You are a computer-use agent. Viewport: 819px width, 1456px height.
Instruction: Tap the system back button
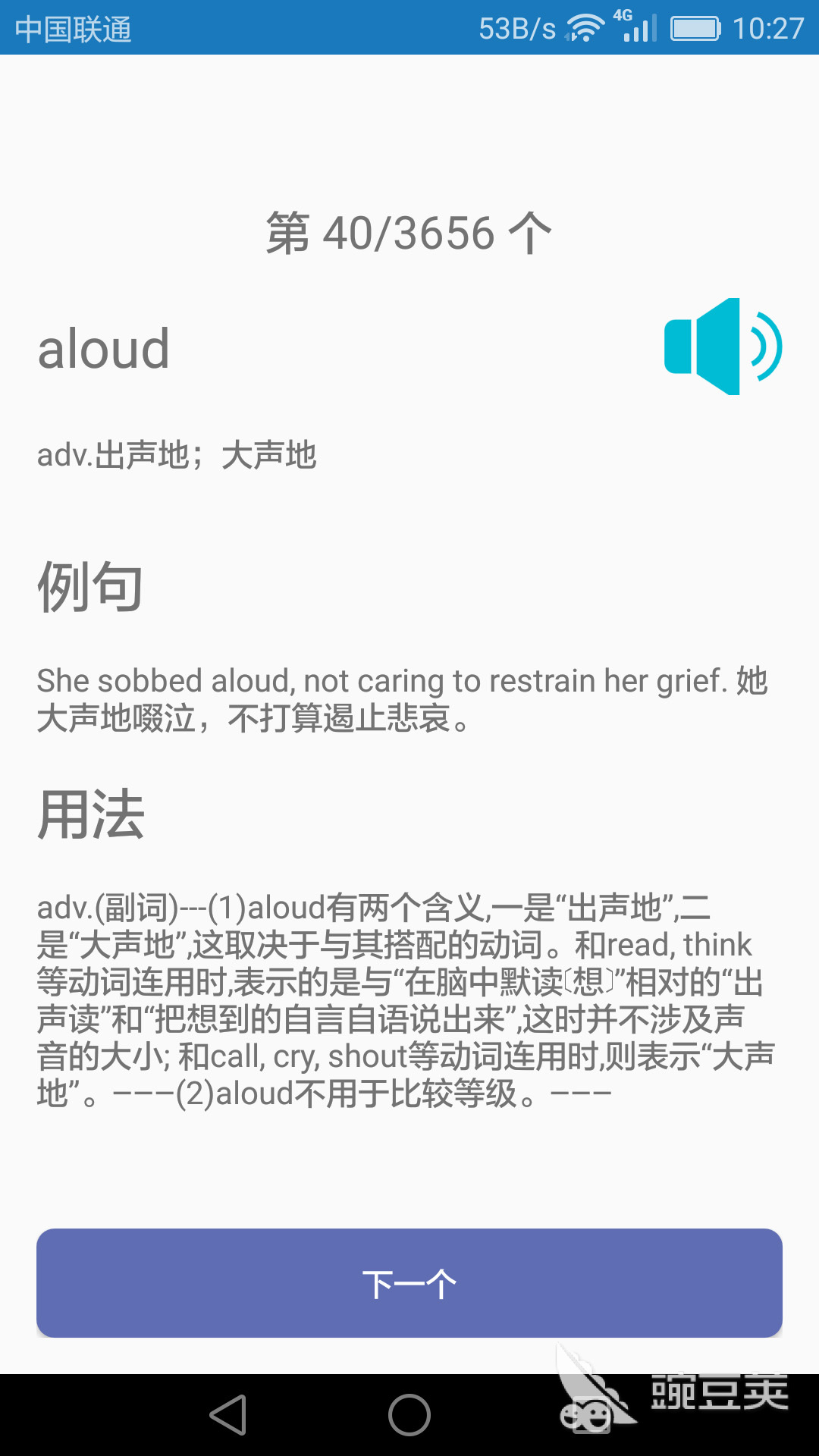tap(228, 1415)
